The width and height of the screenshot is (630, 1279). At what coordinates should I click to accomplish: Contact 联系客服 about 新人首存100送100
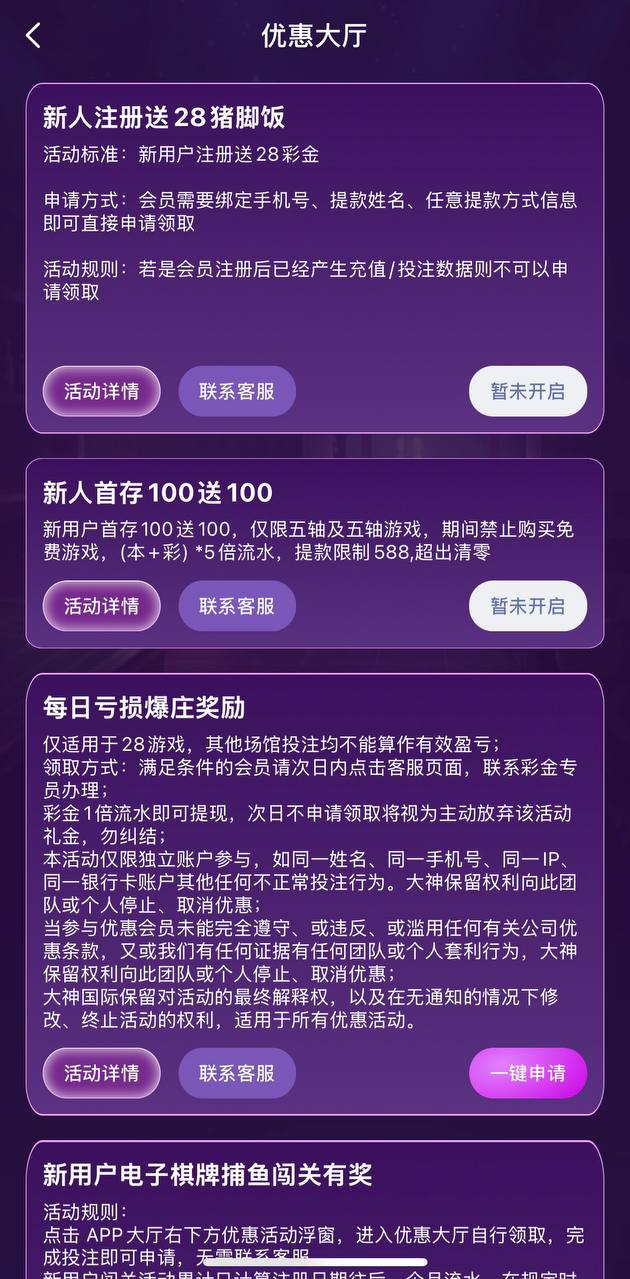point(237,606)
